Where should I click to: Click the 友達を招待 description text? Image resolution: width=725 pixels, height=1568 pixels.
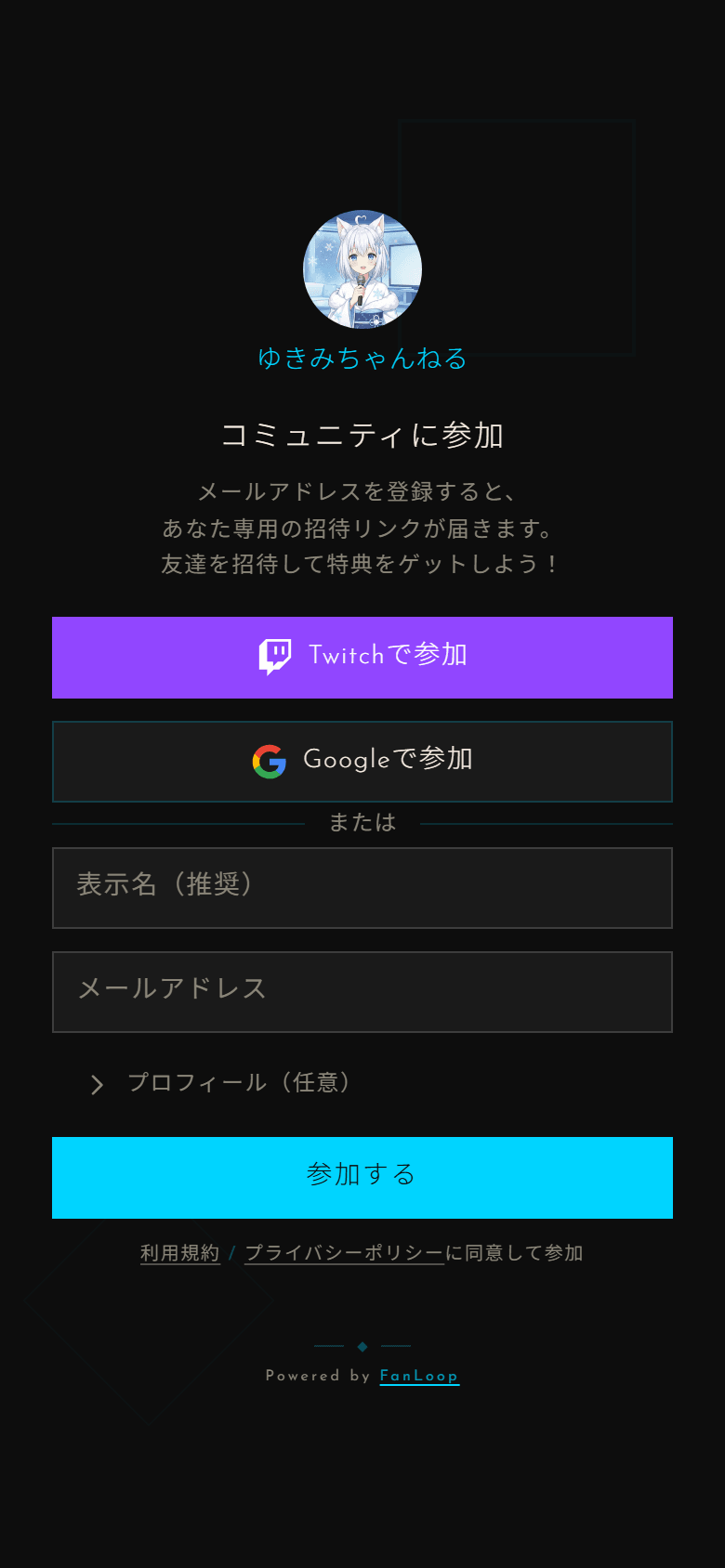click(362, 562)
